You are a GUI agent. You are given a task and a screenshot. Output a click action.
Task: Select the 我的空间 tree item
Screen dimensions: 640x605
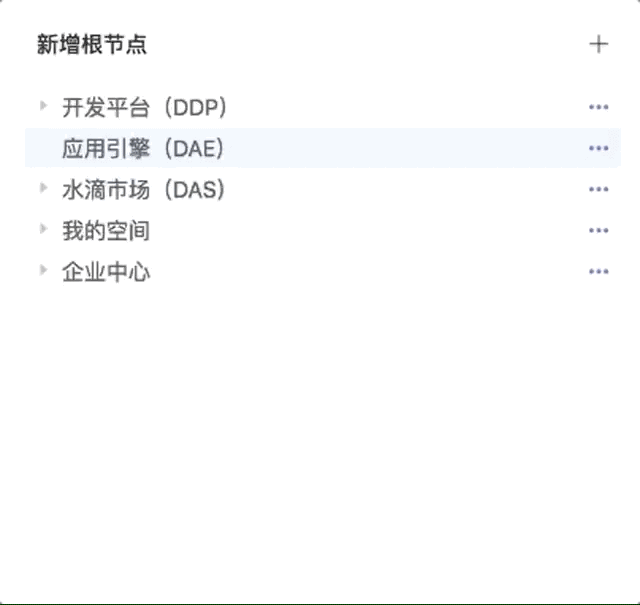point(106,231)
